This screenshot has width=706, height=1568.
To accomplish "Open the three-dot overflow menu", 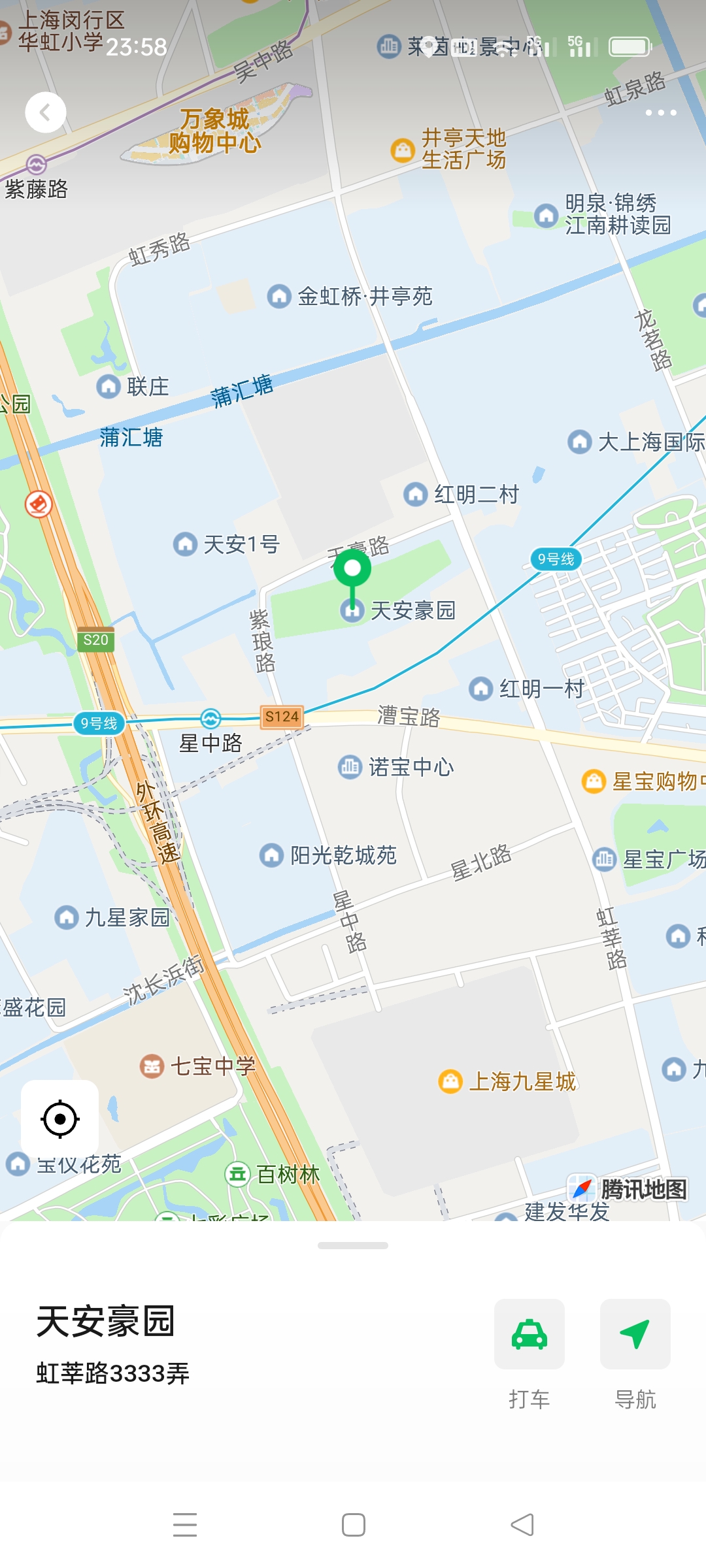I will 660,113.
